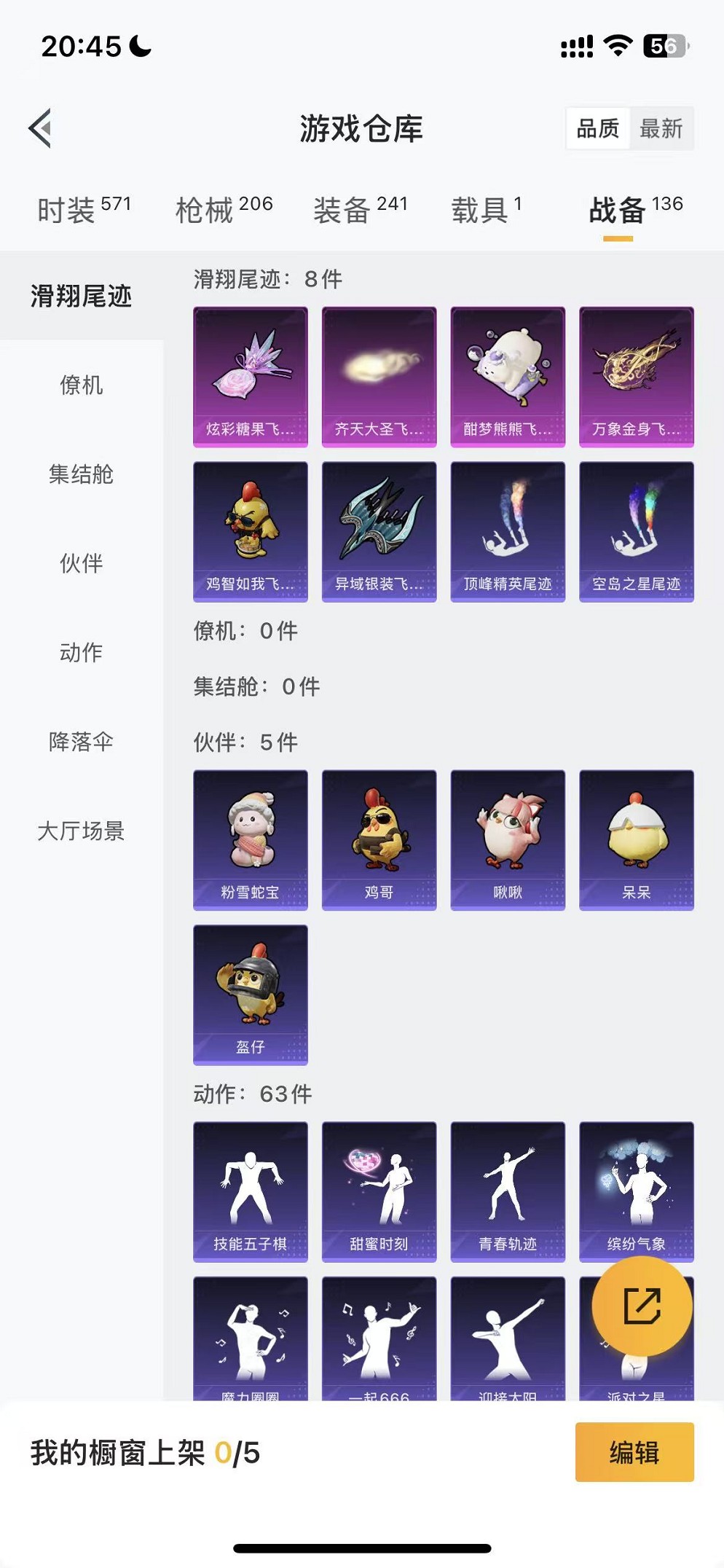This screenshot has height=1568, width=724.
Task: Open the 甜蜜时刻 emote
Action: point(379,1191)
